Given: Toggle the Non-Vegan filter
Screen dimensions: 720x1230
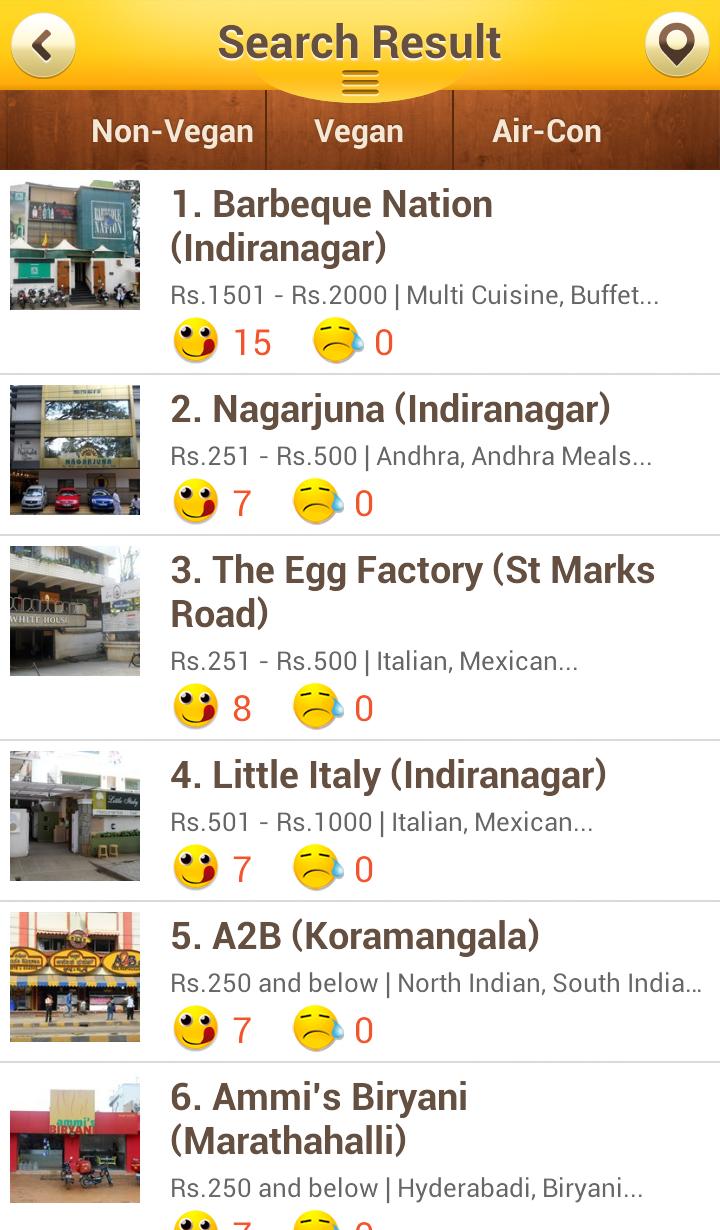Looking at the screenshot, I should pyautogui.click(x=172, y=130).
